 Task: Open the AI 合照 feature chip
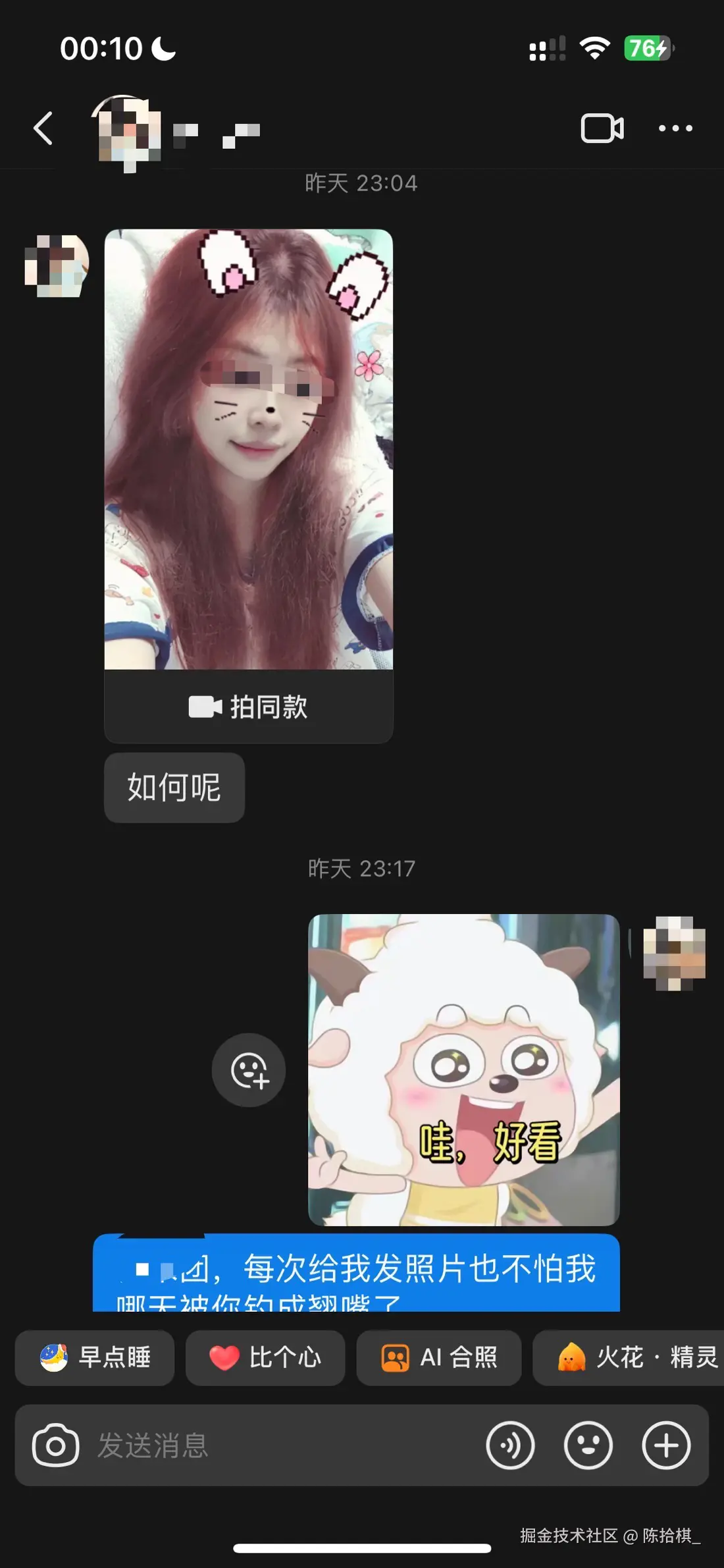(439, 1358)
